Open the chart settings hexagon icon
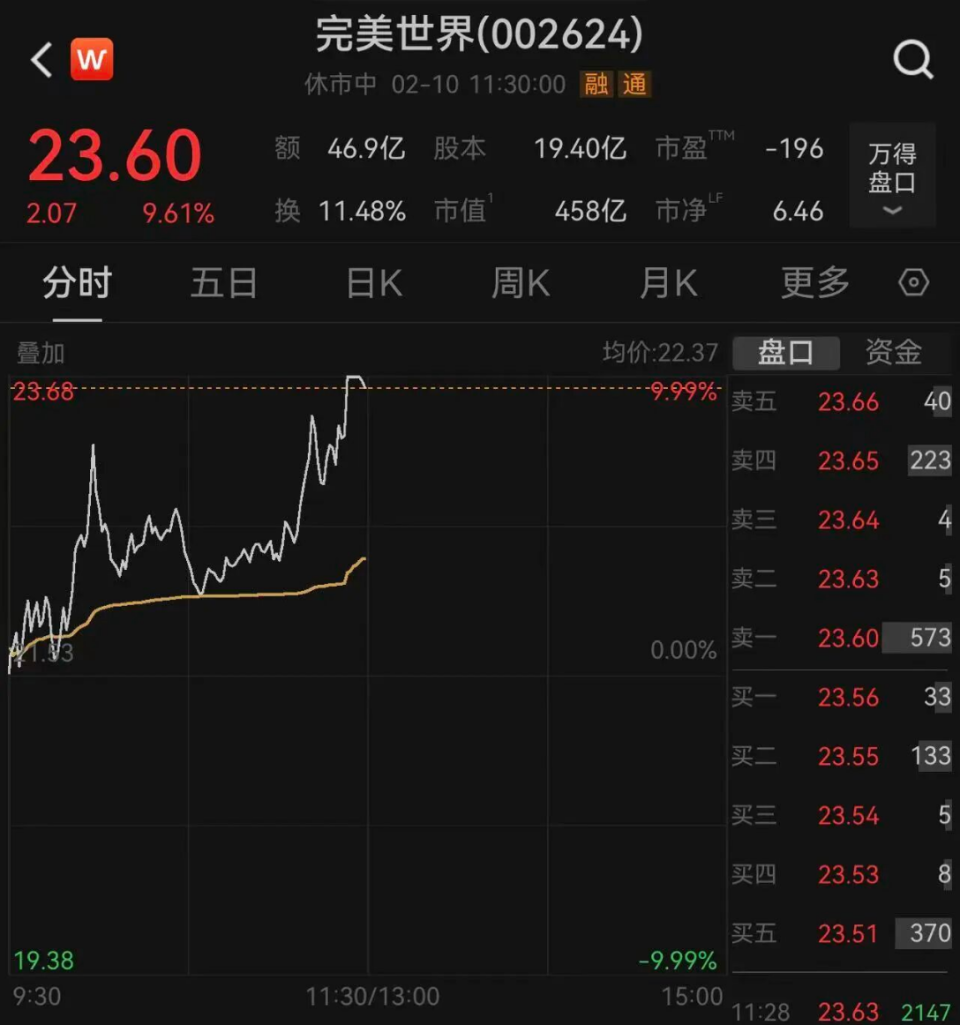Viewport: 960px width, 1025px height. point(913,283)
